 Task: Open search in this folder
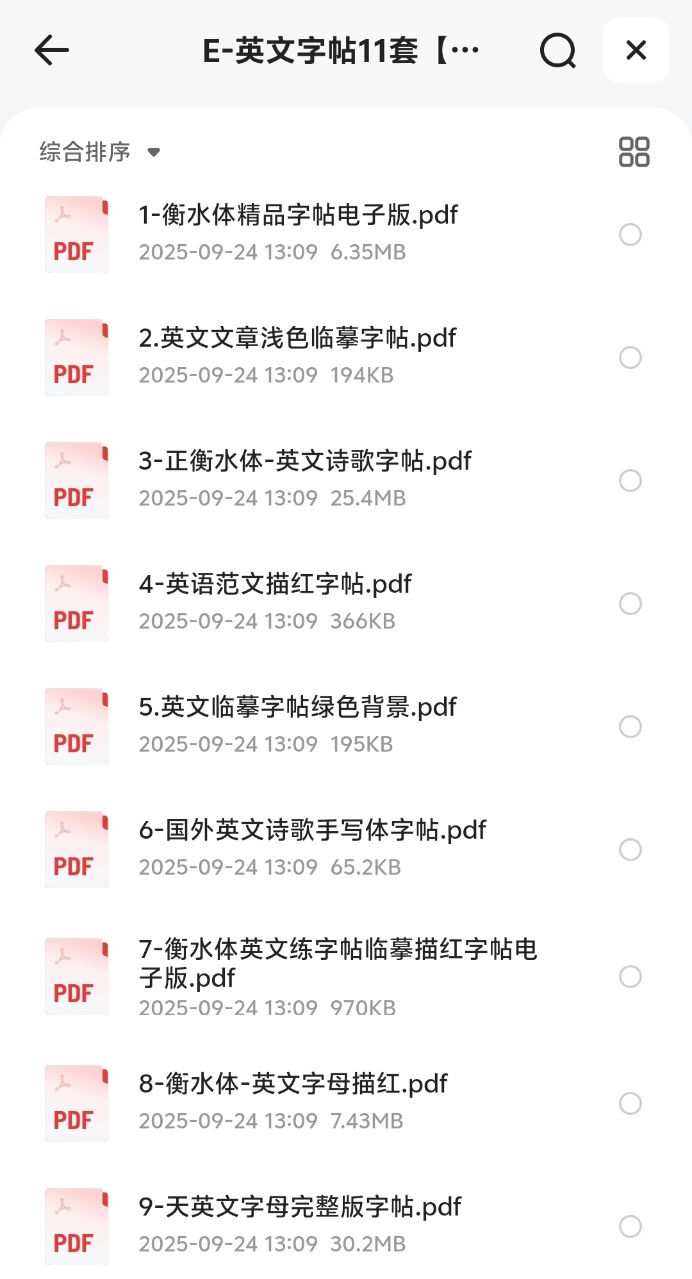[557, 50]
